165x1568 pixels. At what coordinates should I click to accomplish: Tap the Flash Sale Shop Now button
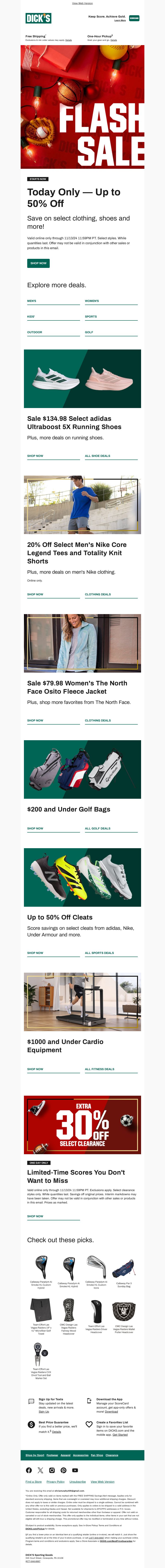point(38,263)
